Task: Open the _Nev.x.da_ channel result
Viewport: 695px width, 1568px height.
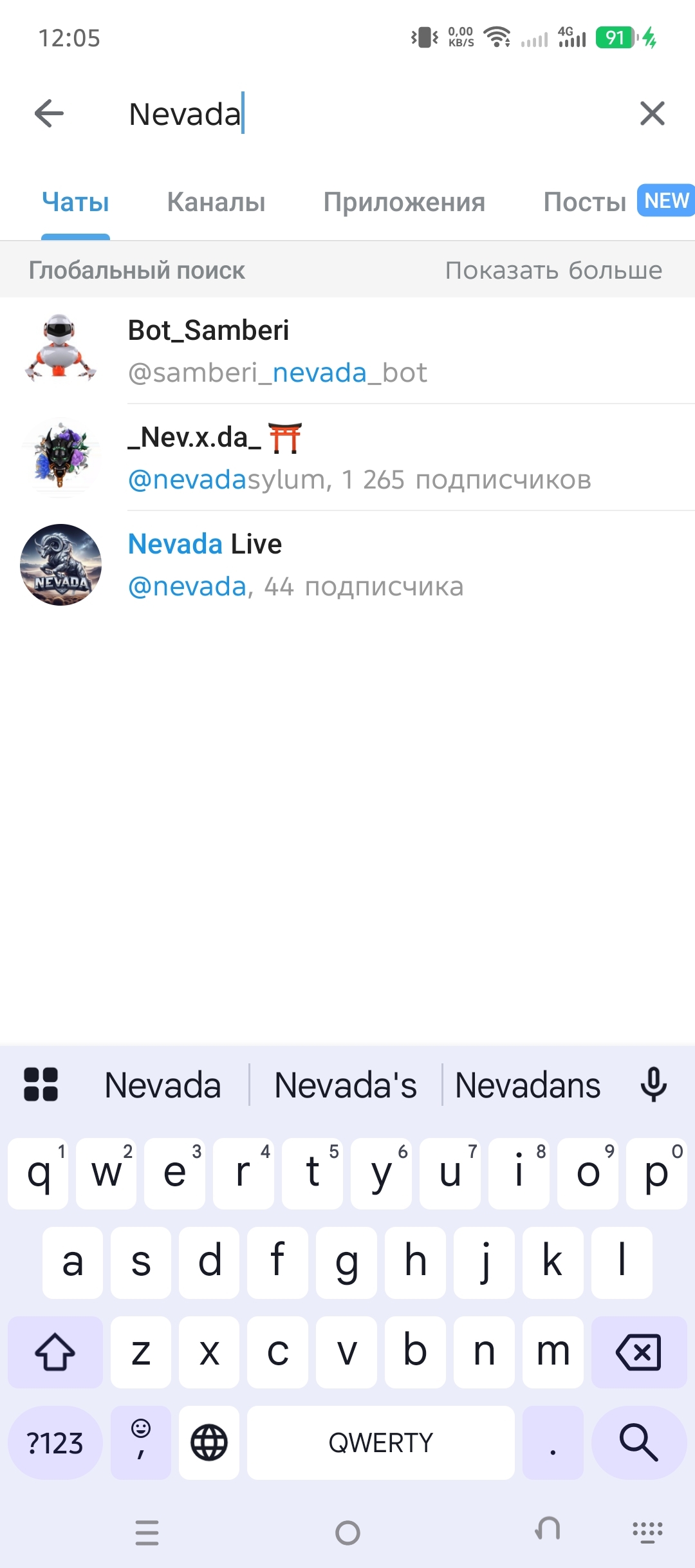Action: [x=347, y=458]
